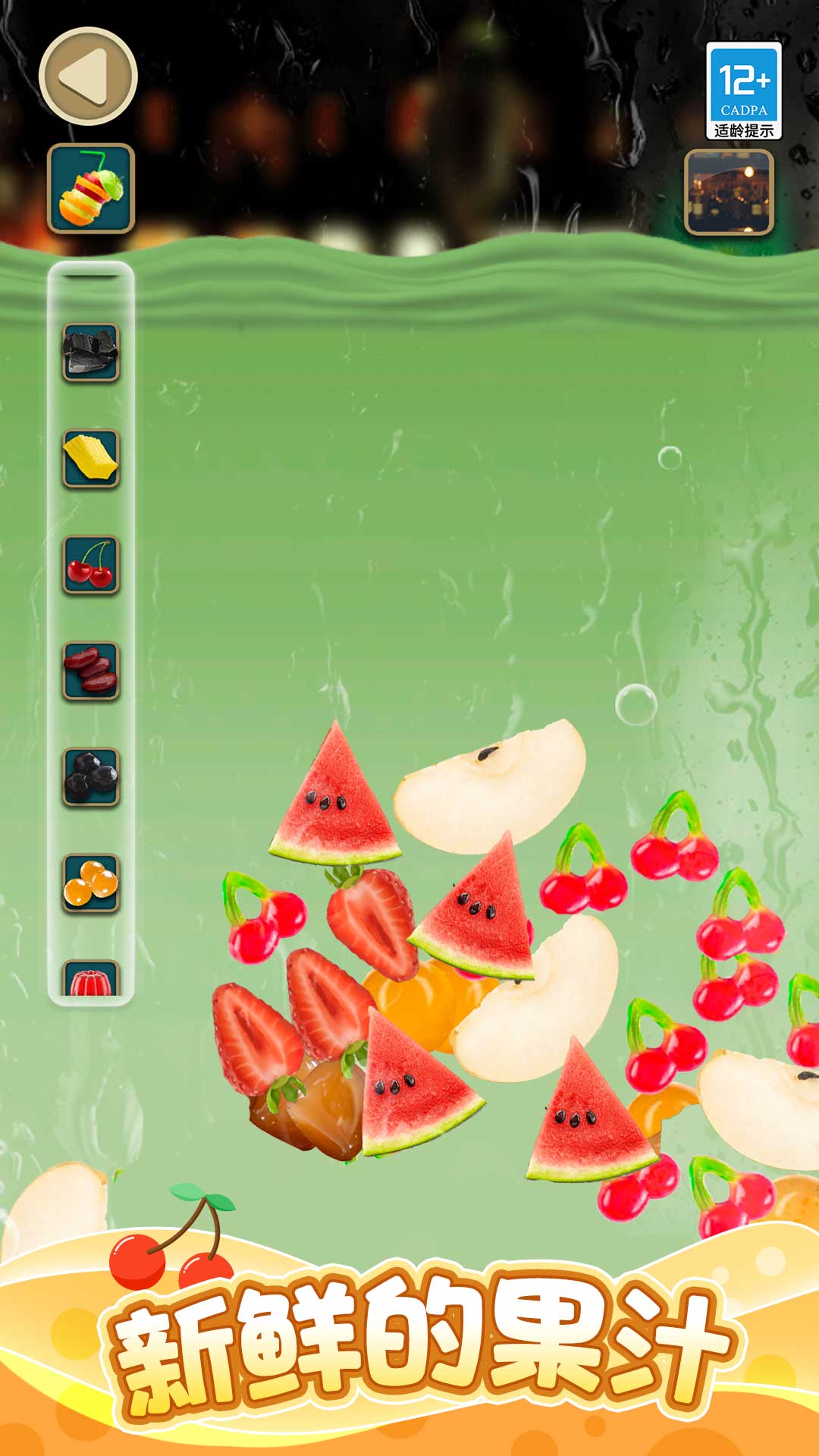Image resolution: width=819 pixels, height=1456 pixels.
Task: Add the red cherries ingredient
Action: click(x=91, y=565)
